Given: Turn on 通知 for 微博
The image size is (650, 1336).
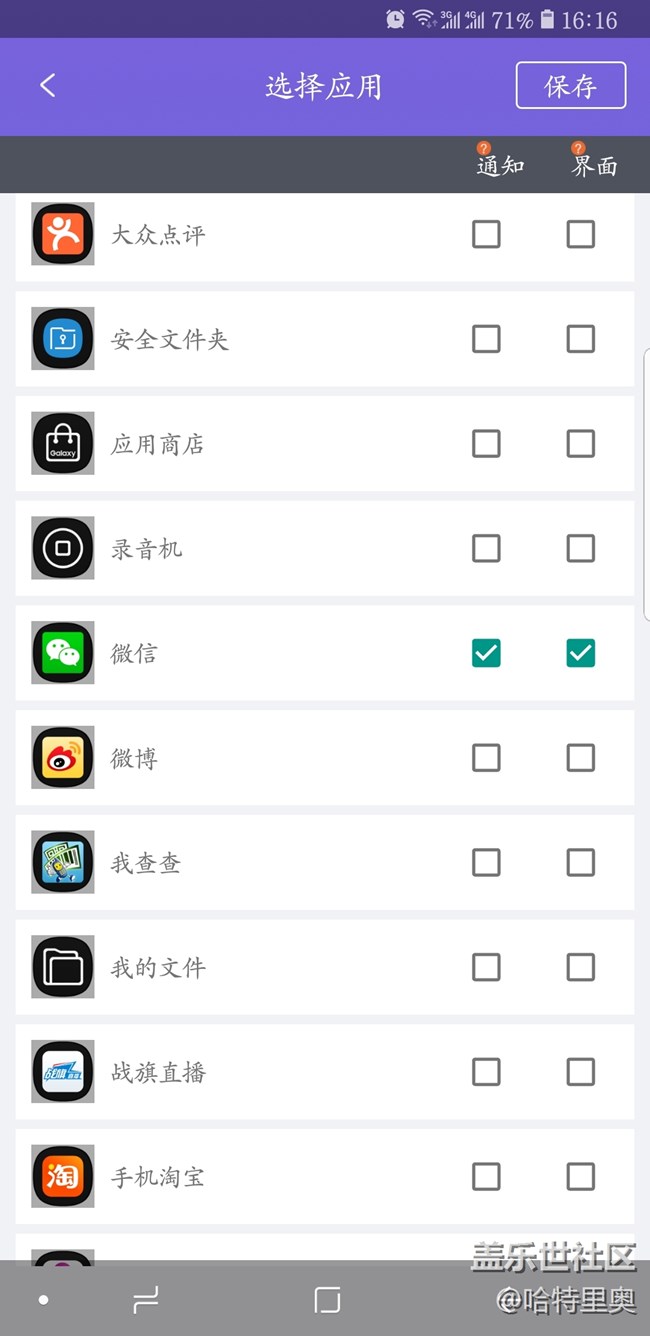Looking at the screenshot, I should (x=486, y=758).
